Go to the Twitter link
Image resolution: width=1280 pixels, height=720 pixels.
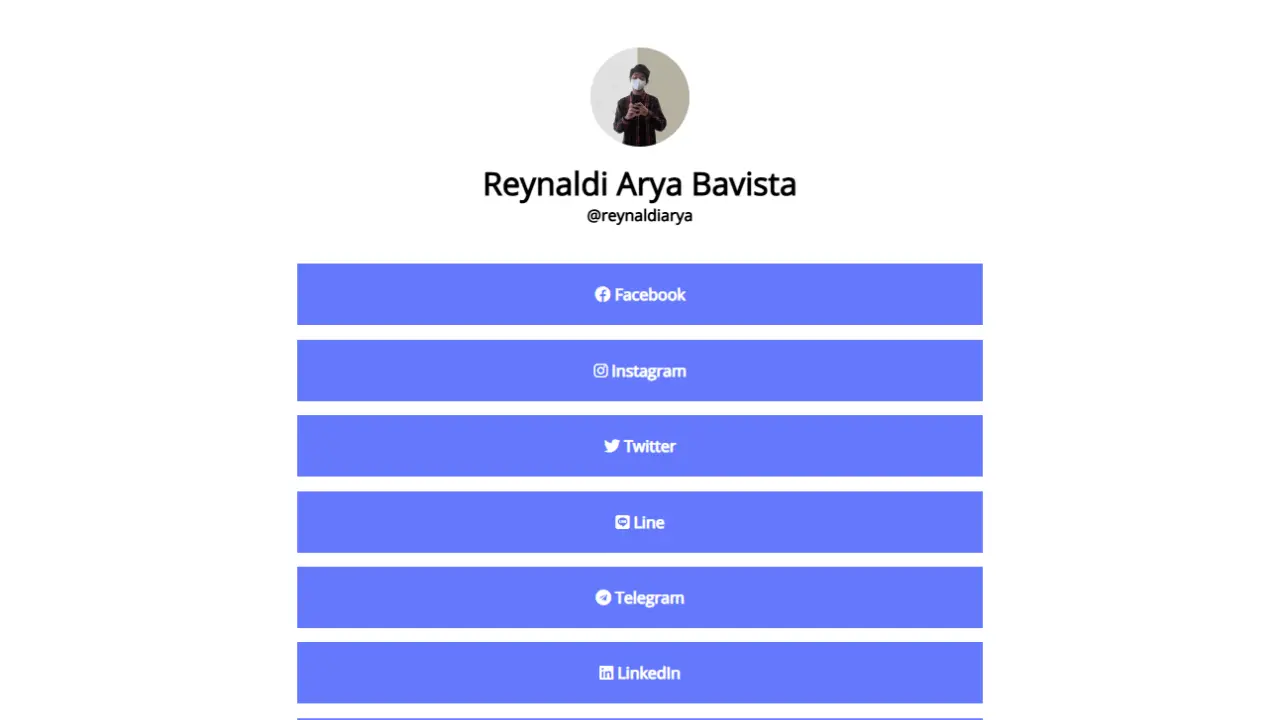640,446
